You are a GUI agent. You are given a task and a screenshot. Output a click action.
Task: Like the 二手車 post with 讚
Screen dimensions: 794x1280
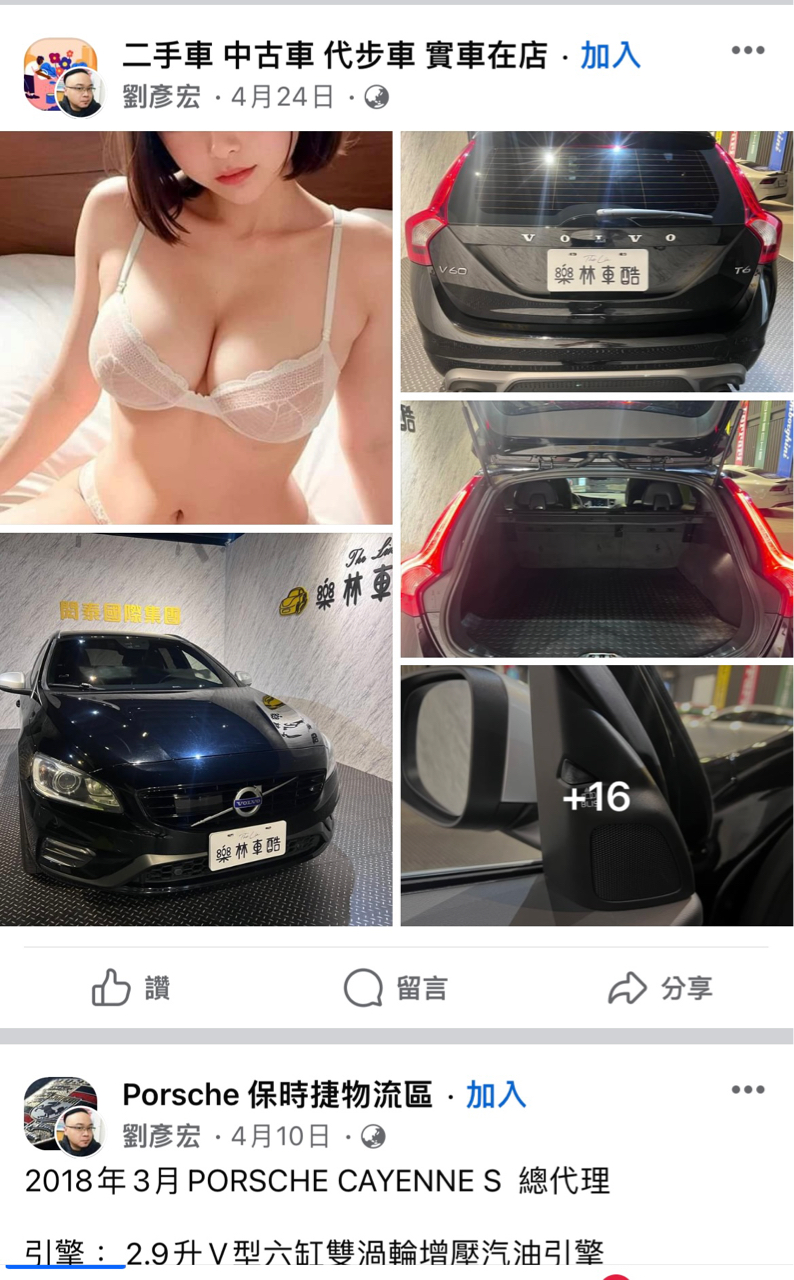point(131,989)
